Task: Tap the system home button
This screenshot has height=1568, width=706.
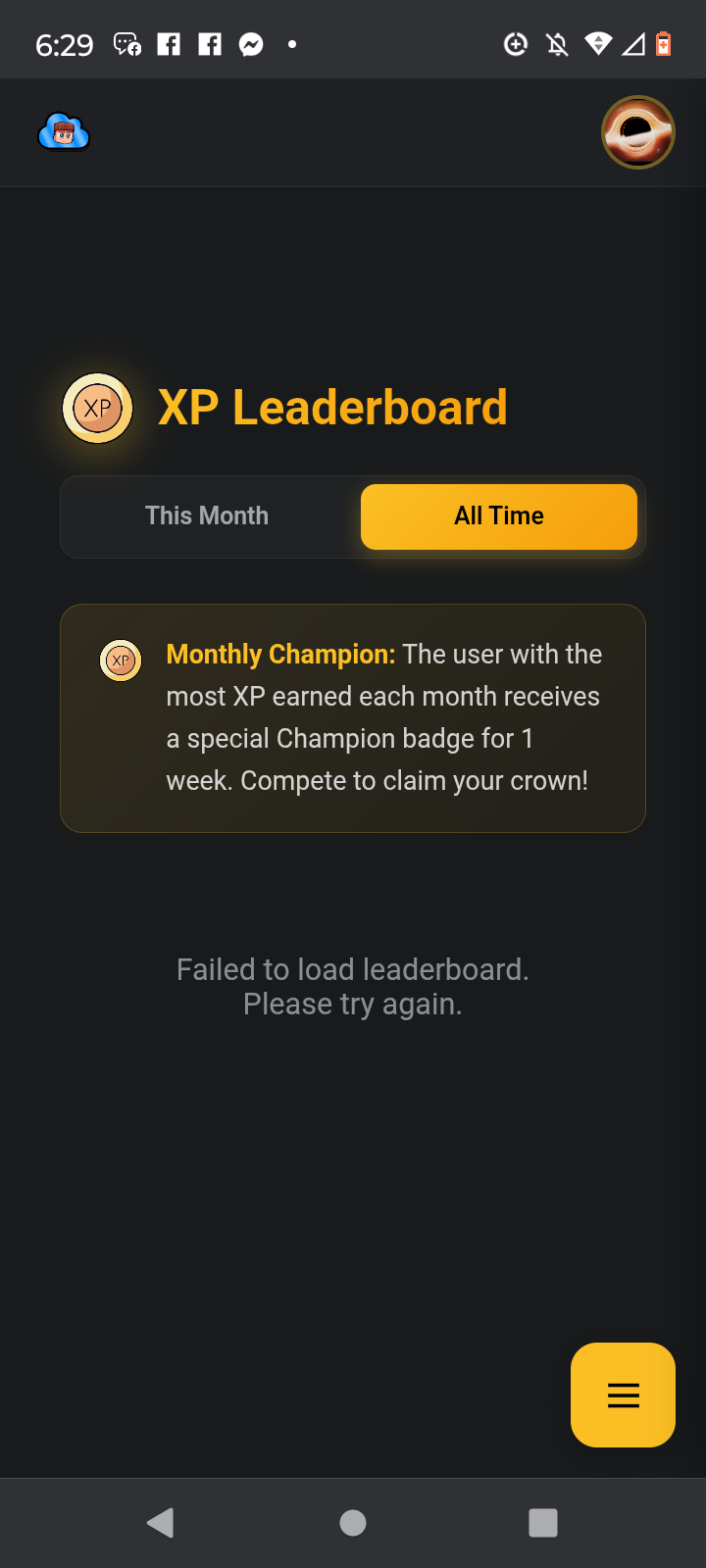Action: pyautogui.click(x=353, y=1522)
